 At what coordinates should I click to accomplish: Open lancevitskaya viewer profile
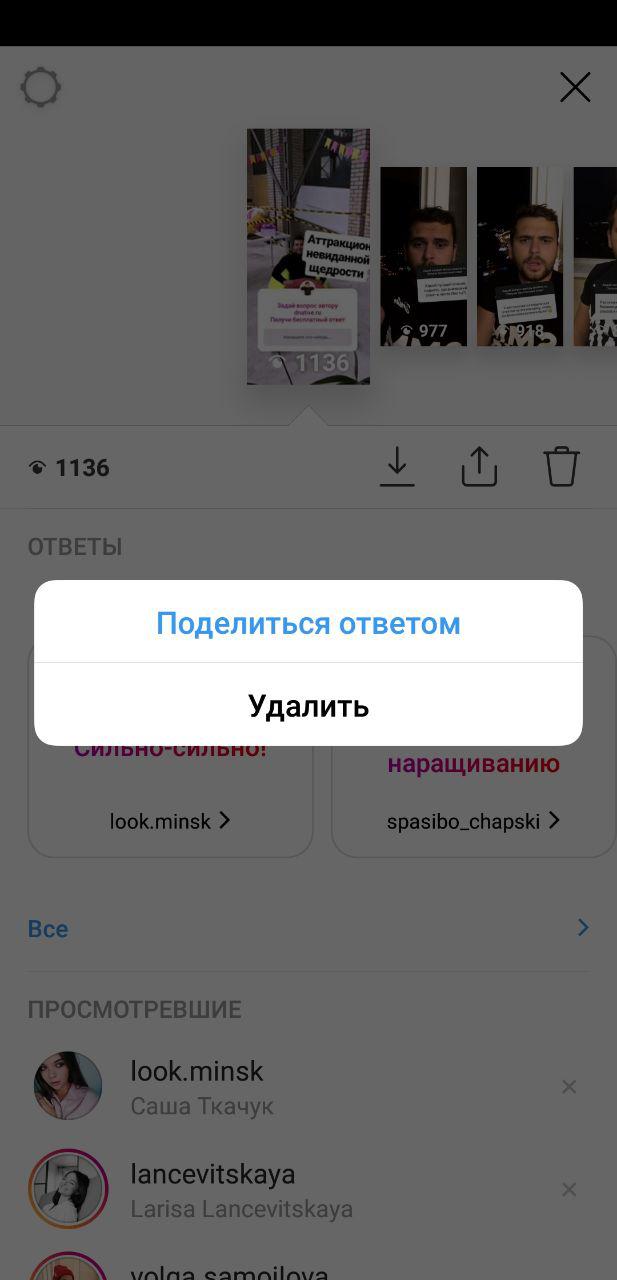pyautogui.click(x=213, y=1174)
